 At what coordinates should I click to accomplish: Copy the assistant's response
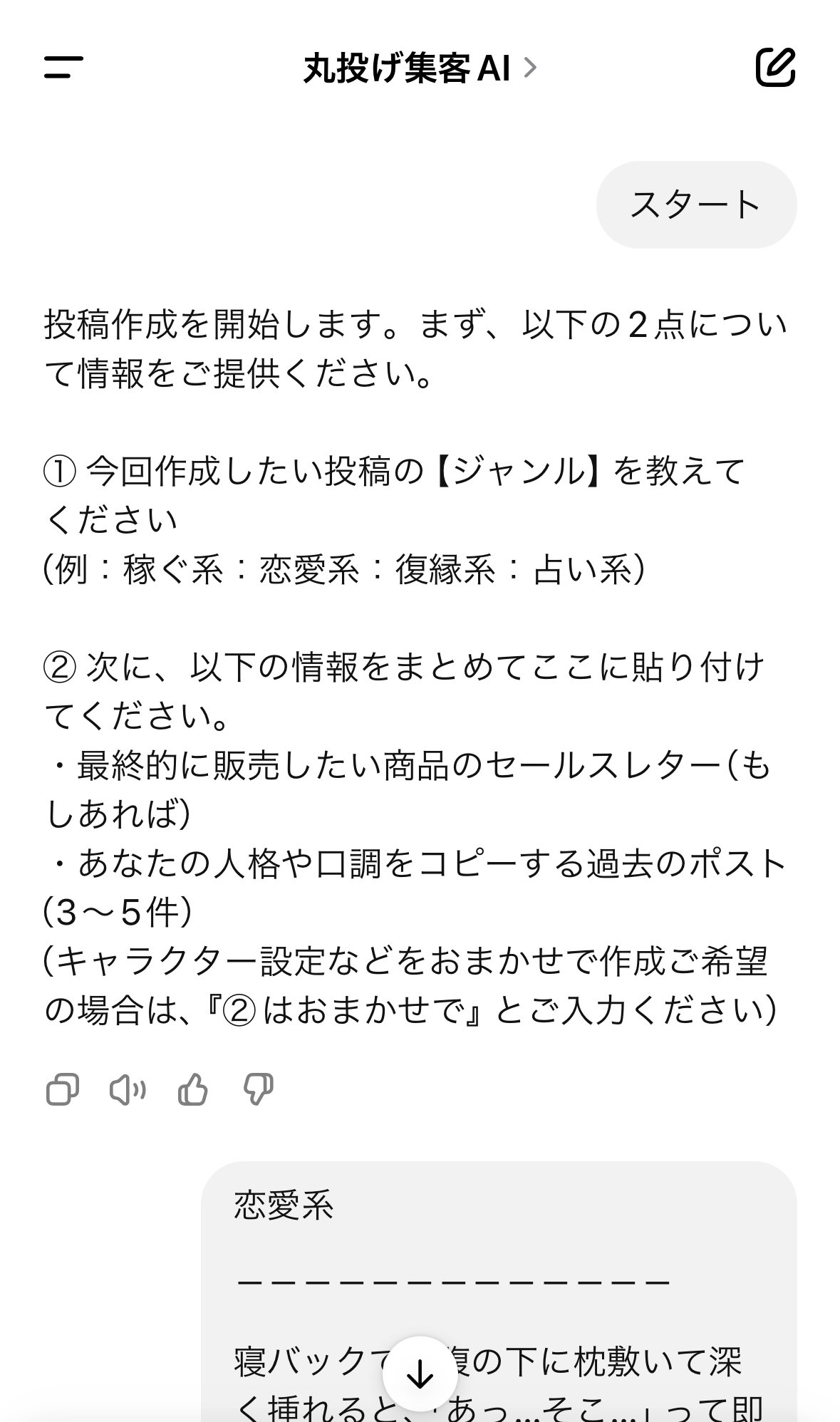pos(62,1090)
